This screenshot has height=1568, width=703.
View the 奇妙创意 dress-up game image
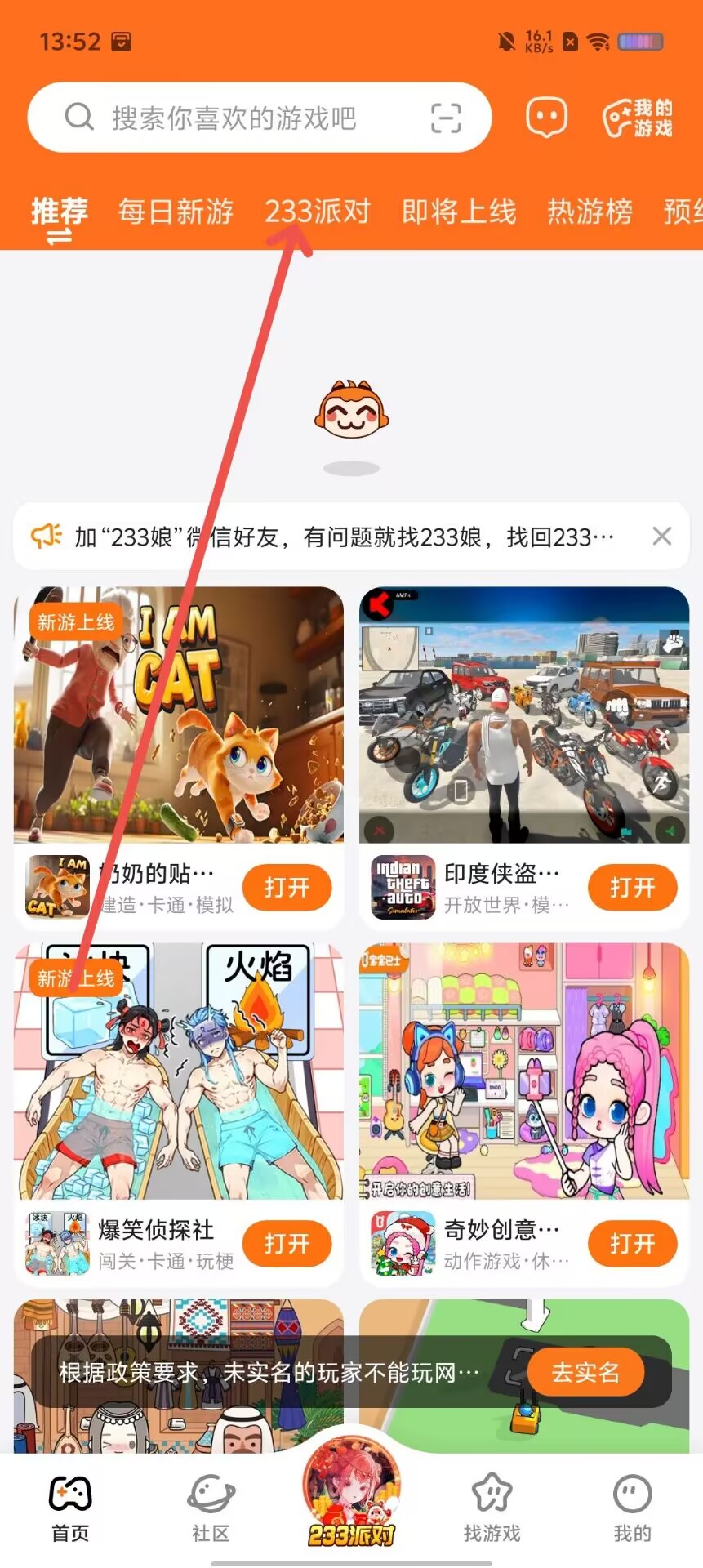[524, 1071]
